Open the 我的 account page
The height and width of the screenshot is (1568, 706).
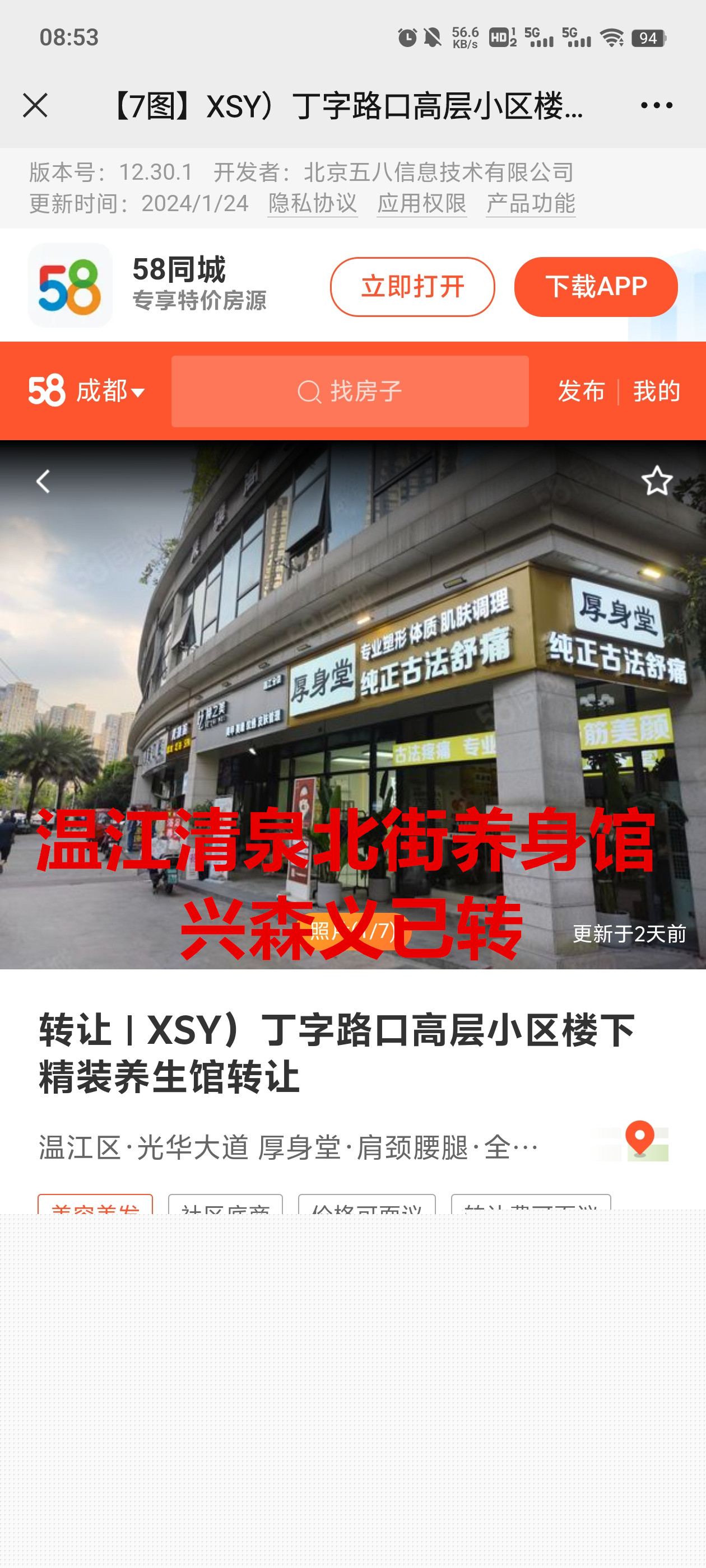tap(656, 391)
